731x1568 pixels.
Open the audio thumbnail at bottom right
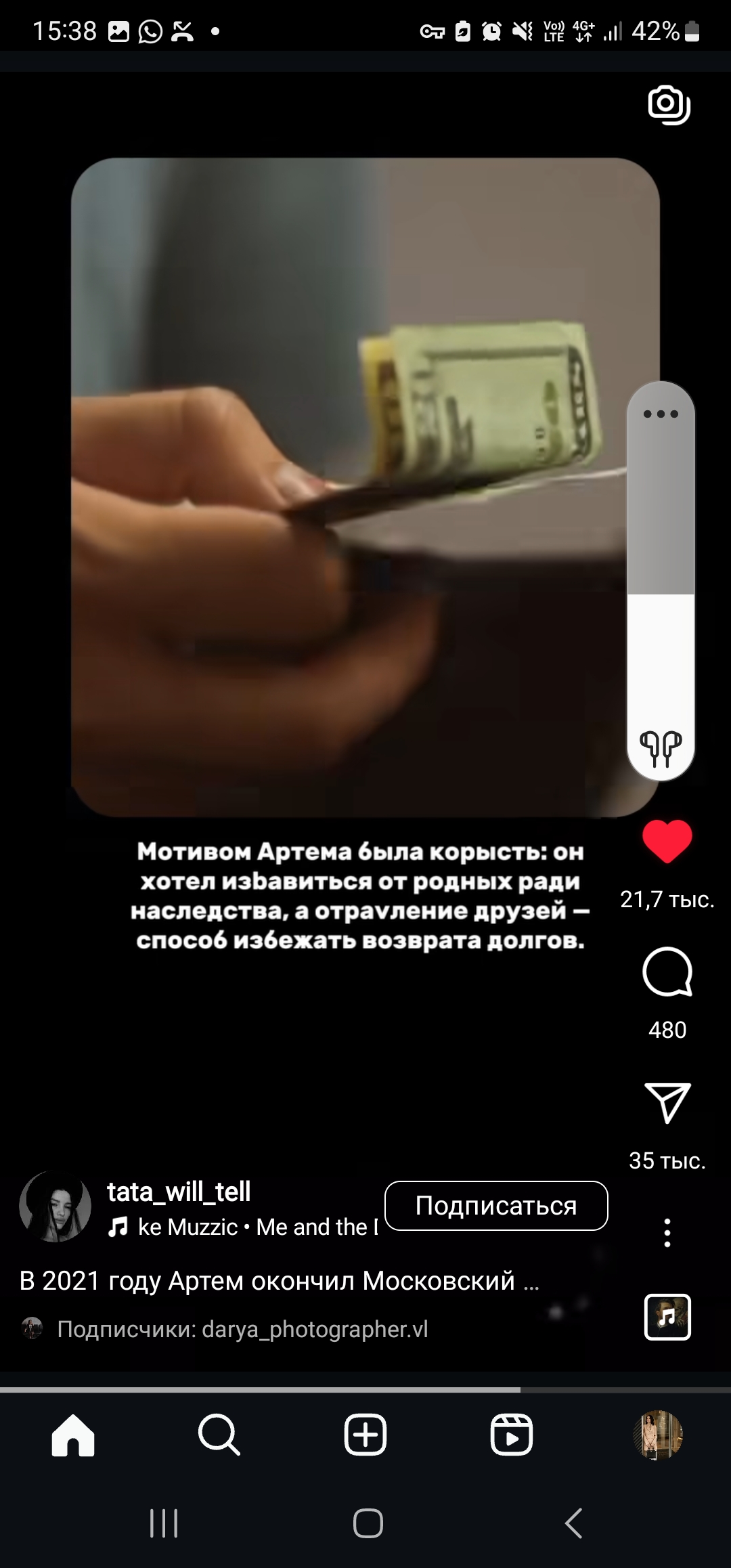pos(667,1317)
